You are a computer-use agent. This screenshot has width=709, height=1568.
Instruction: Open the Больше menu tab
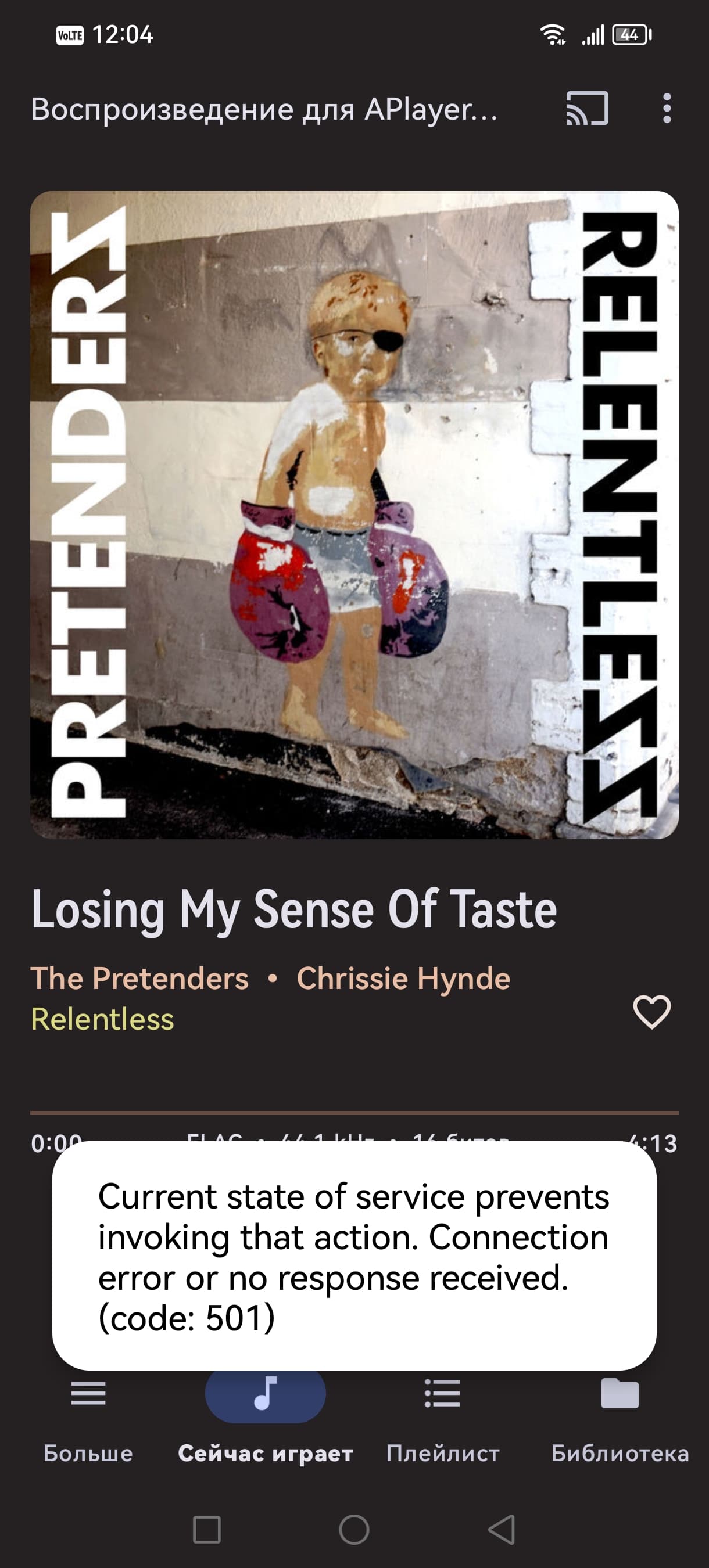[x=88, y=1418]
